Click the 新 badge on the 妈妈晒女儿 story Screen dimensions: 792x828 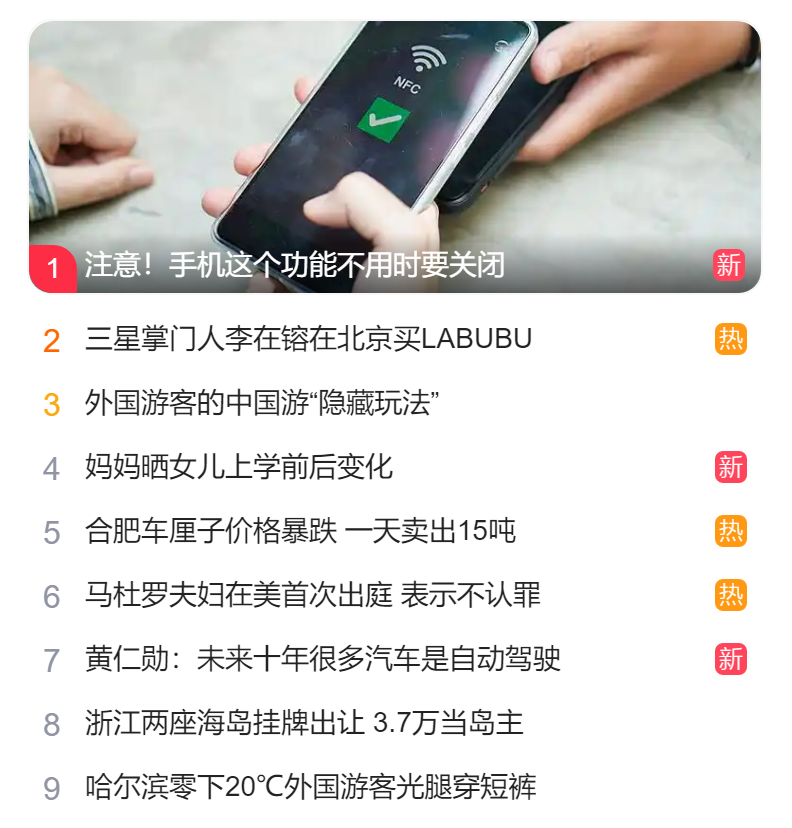pyautogui.click(x=730, y=467)
